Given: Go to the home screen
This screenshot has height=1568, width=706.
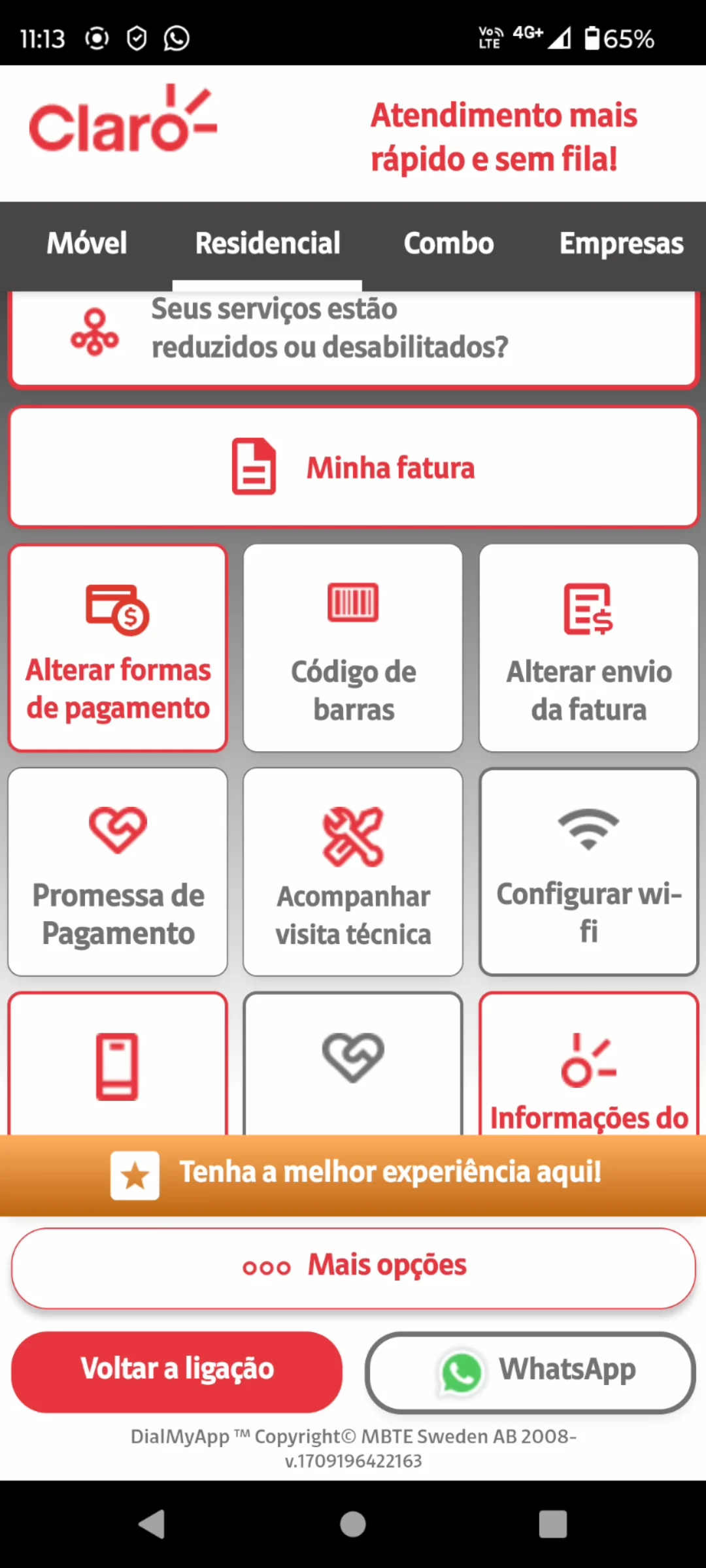Looking at the screenshot, I should tap(353, 1524).
